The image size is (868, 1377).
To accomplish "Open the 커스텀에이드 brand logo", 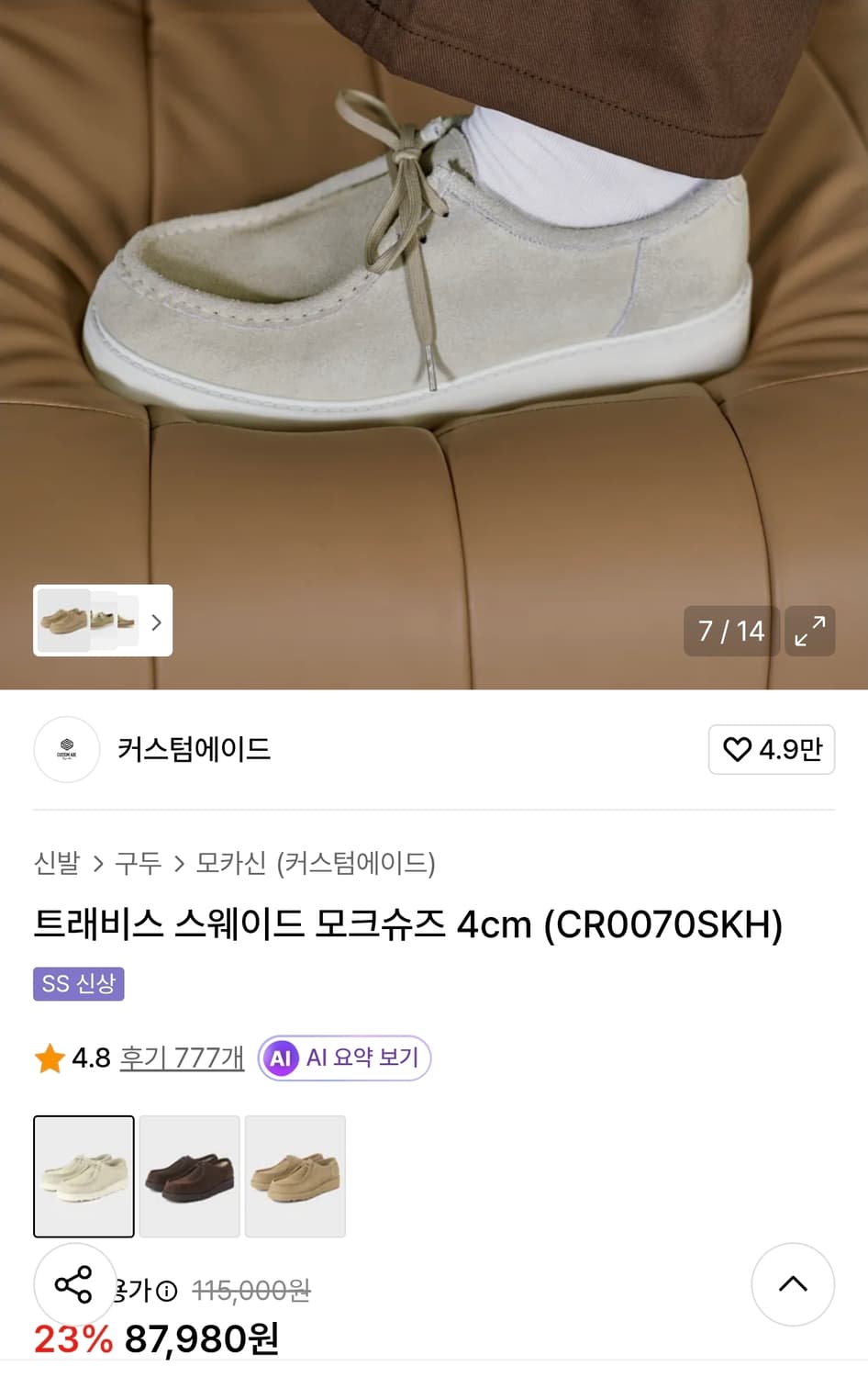I will [66, 750].
